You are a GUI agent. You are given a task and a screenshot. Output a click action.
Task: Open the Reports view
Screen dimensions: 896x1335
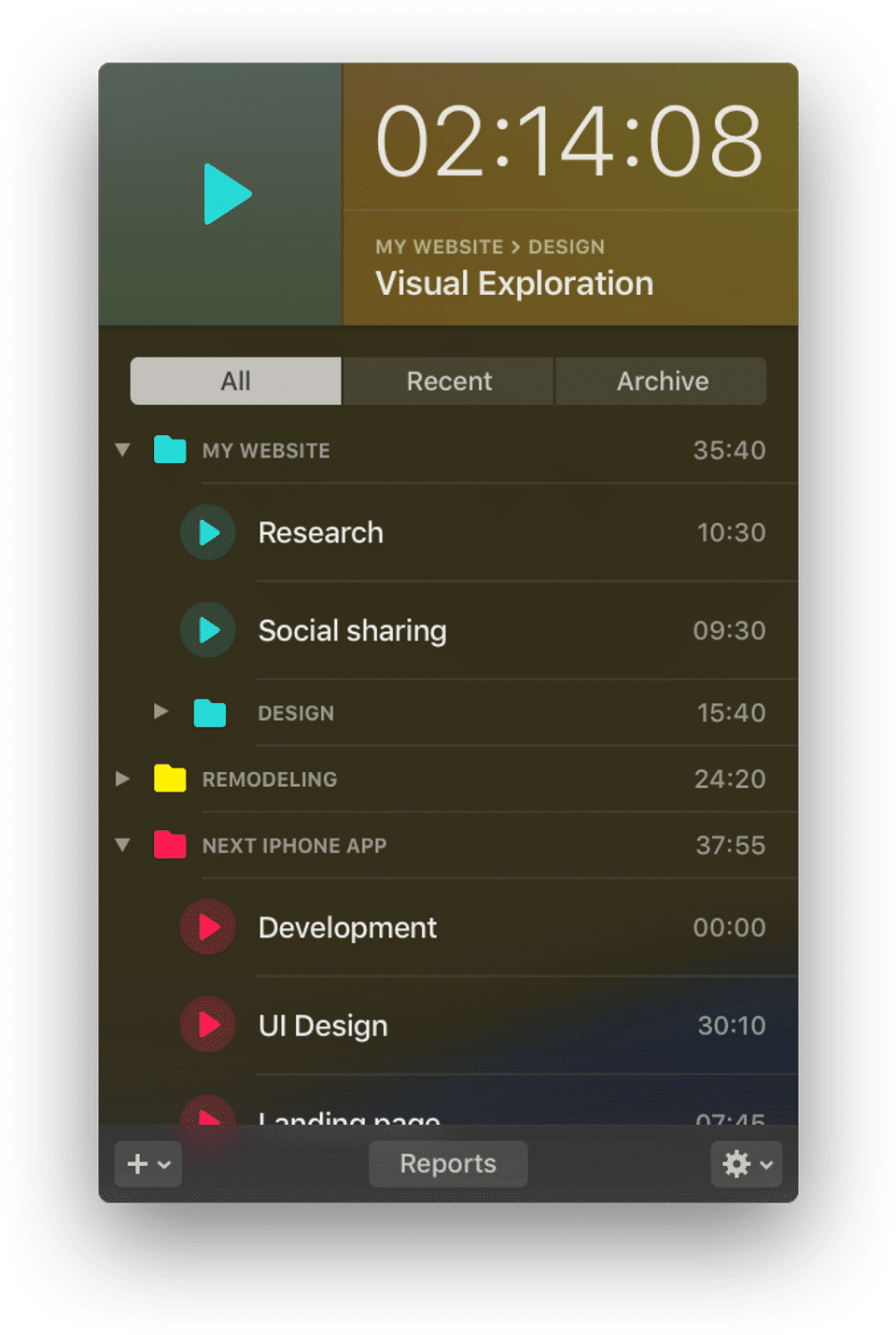point(448,1164)
